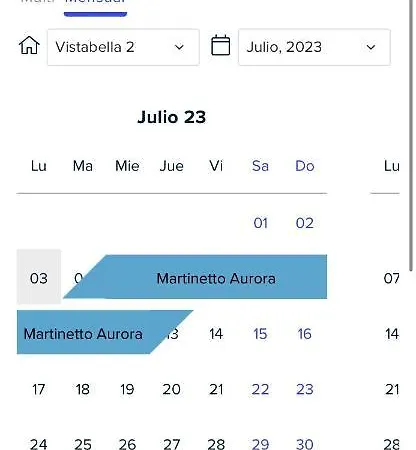Select day 15 in July calendar
Image resolution: width=416 pixels, height=450 pixels.
click(260, 334)
